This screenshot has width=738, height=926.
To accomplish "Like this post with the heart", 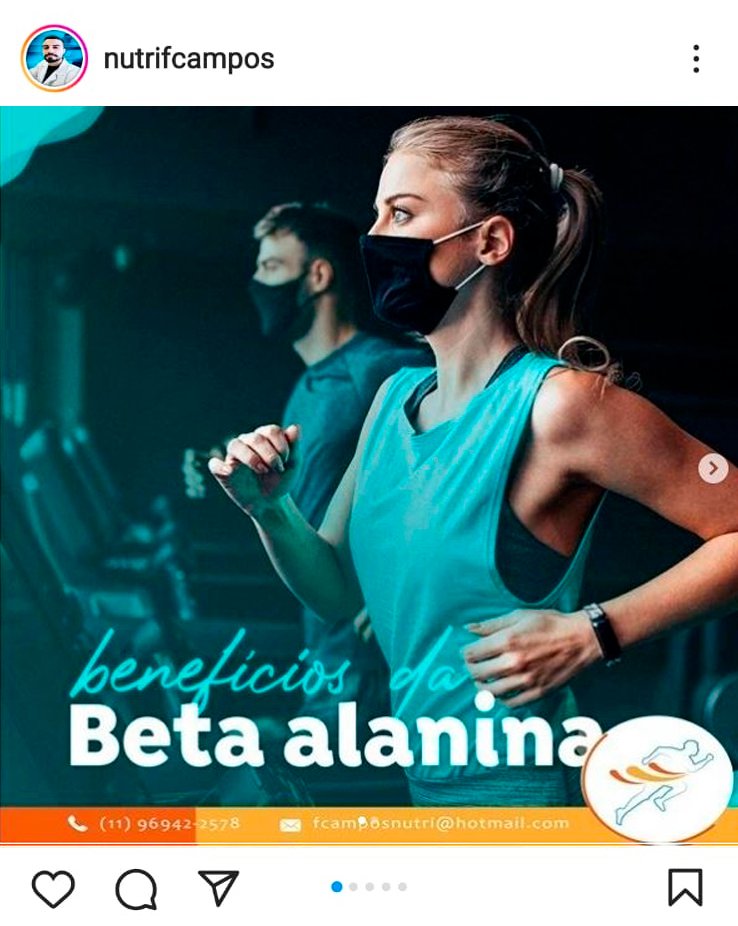I will pos(53,888).
